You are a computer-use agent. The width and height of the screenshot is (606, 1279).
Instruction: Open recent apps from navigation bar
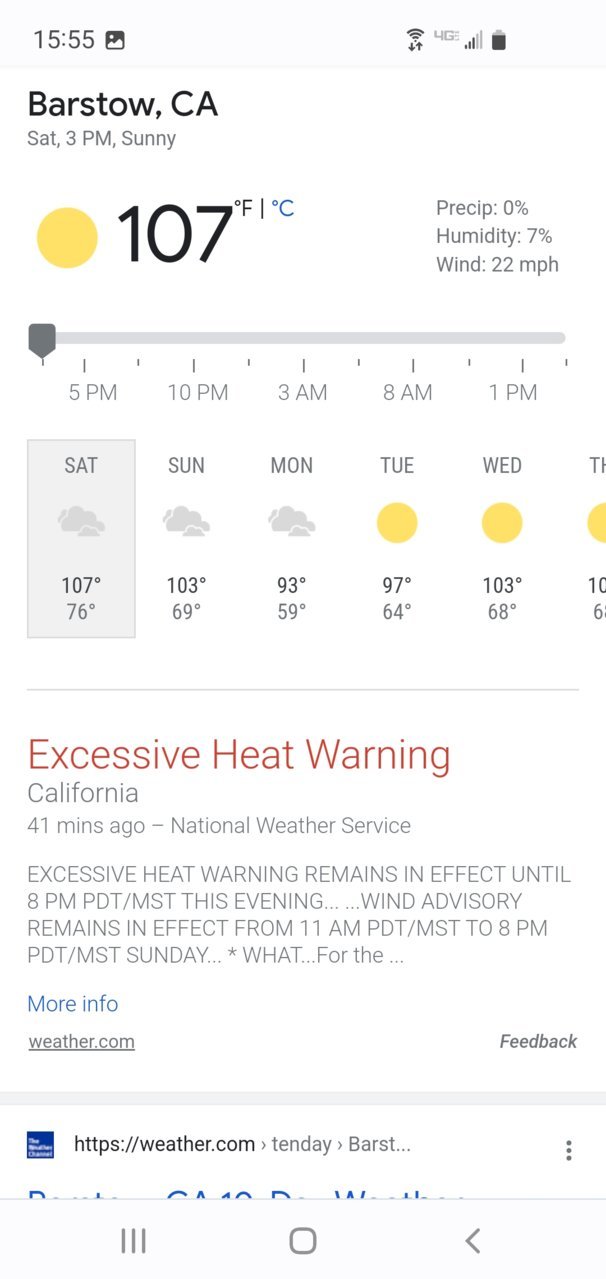click(x=133, y=1241)
